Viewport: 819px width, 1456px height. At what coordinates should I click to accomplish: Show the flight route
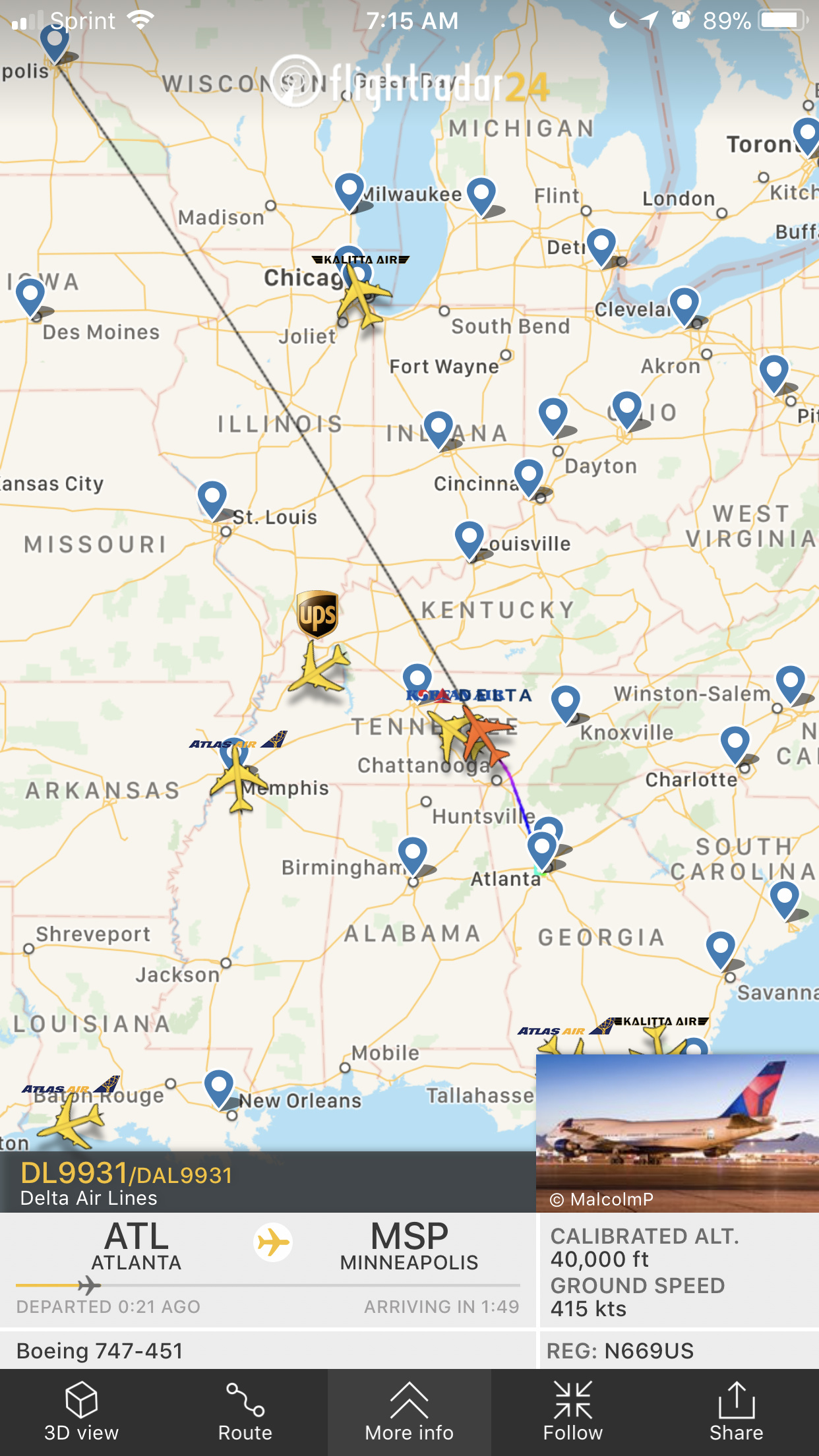click(x=245, y=1412)
